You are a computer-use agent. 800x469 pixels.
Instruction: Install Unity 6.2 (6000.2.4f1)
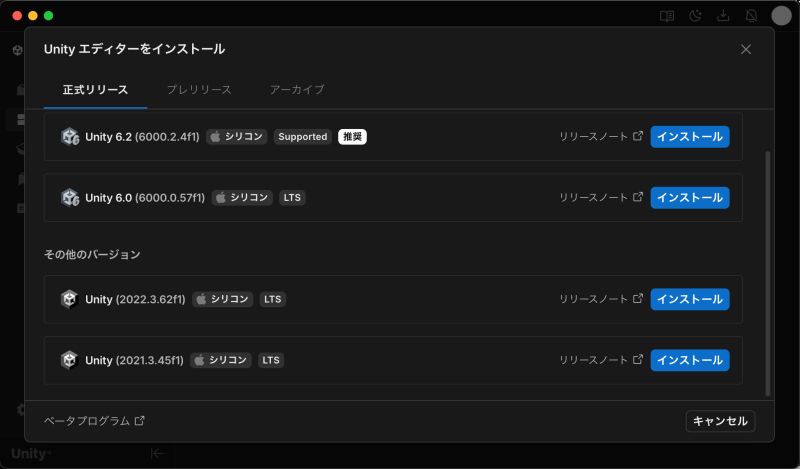point(690,137)
